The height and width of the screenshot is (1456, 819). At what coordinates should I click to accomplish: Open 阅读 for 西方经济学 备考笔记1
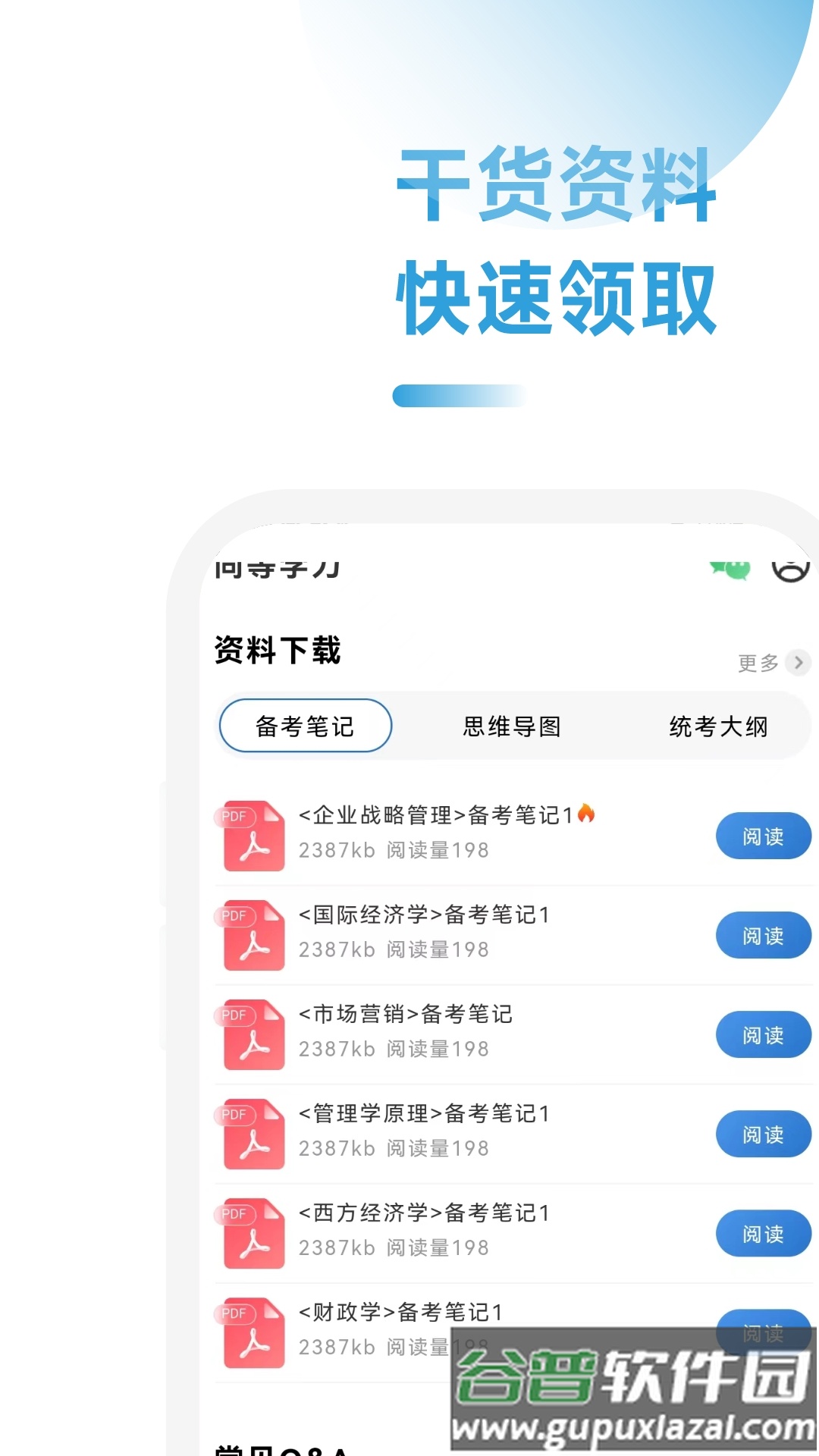pos(763,1234)
